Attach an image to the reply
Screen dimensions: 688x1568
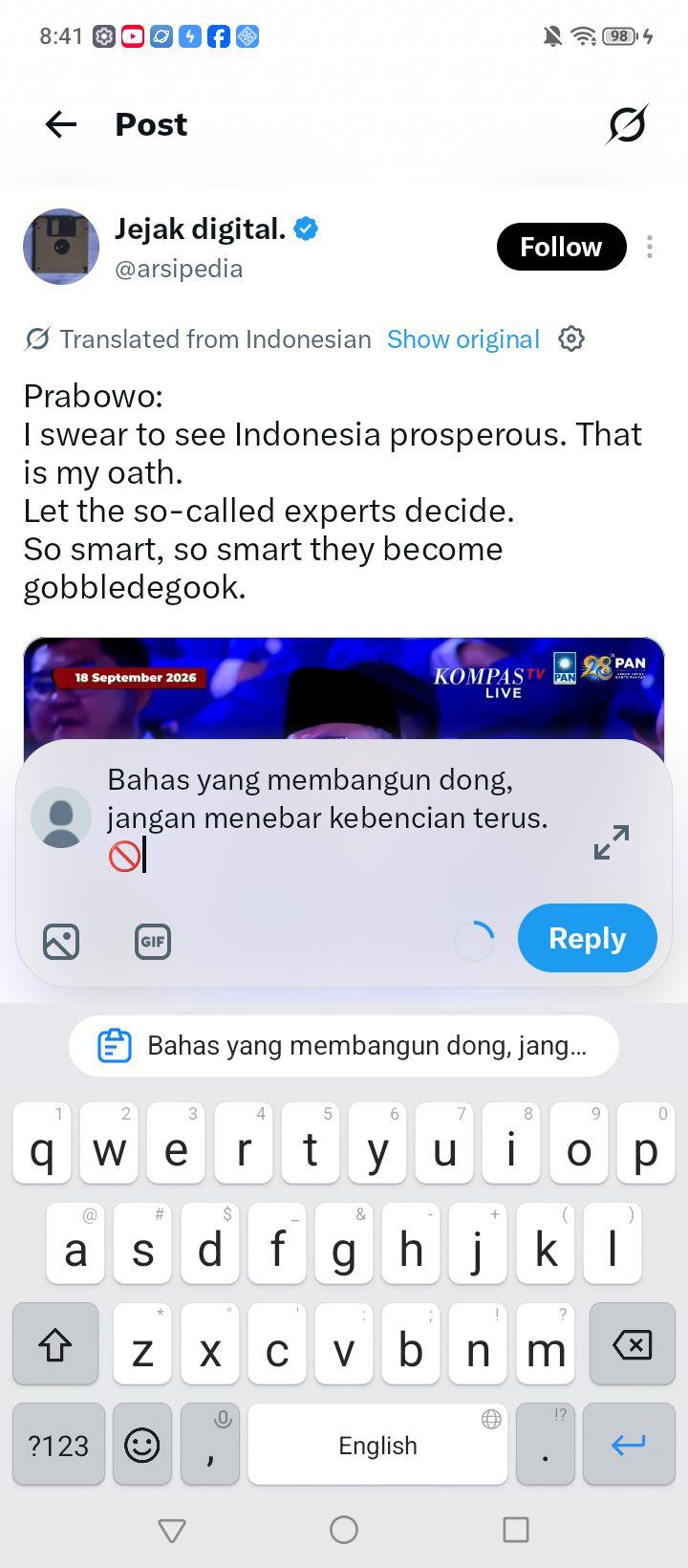[61, 942]
